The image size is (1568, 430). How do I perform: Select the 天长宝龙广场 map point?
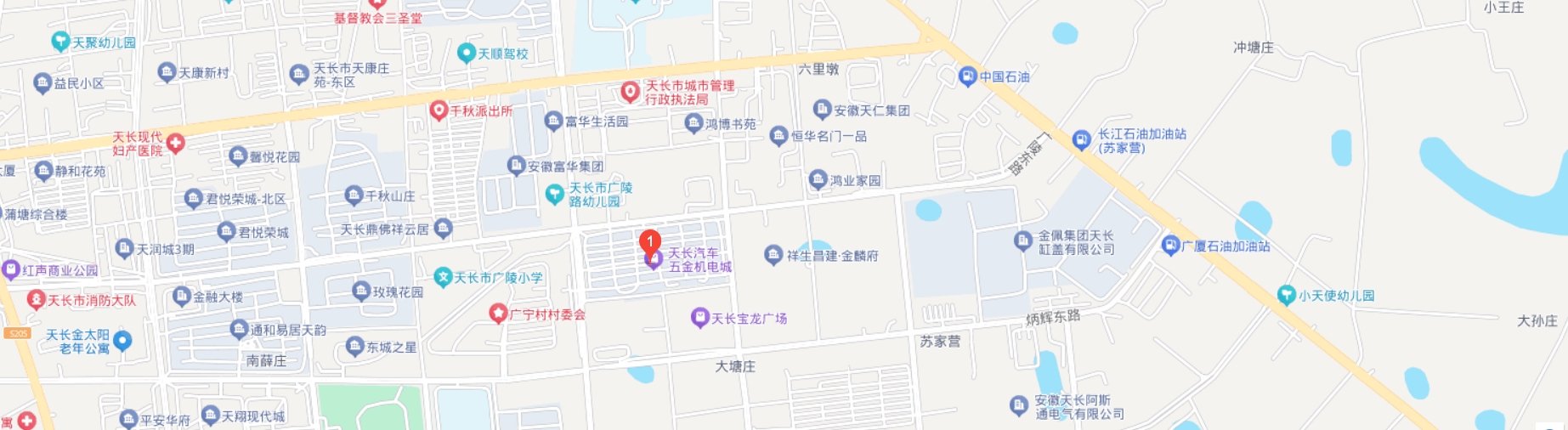(x=699, y=318)
